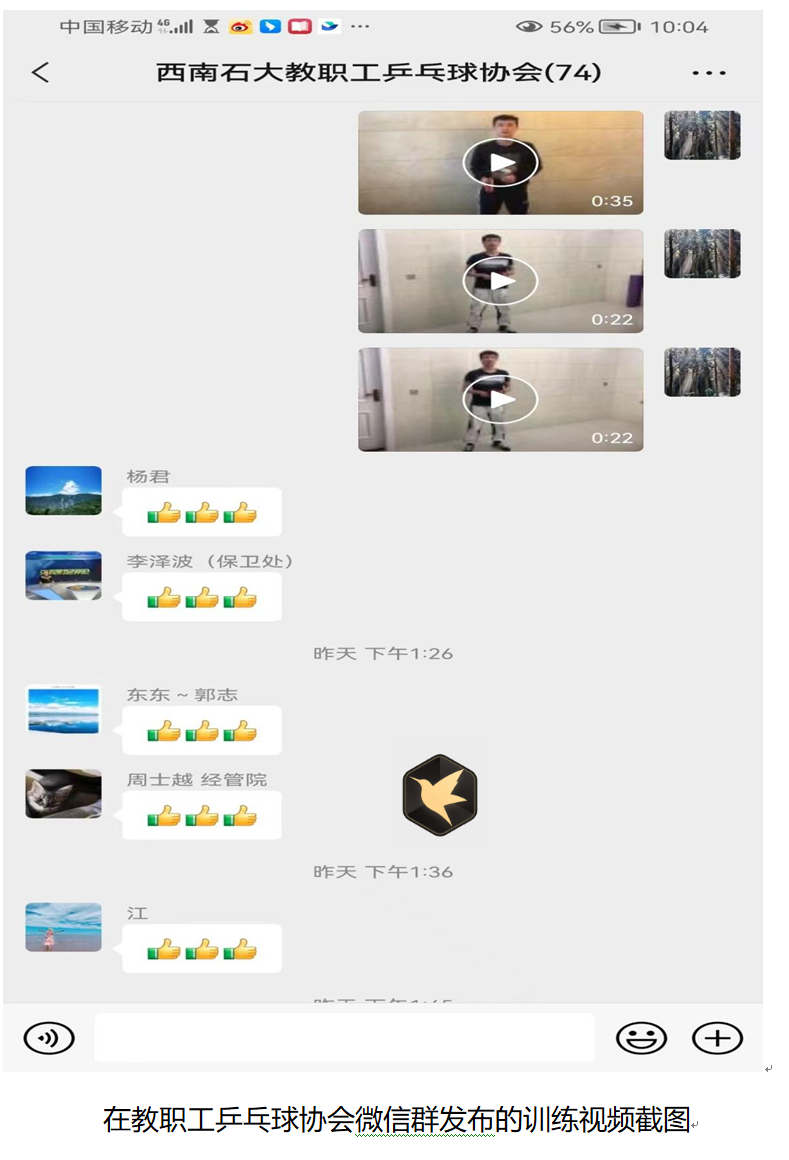Open the emoji sticker panel

641,1038
